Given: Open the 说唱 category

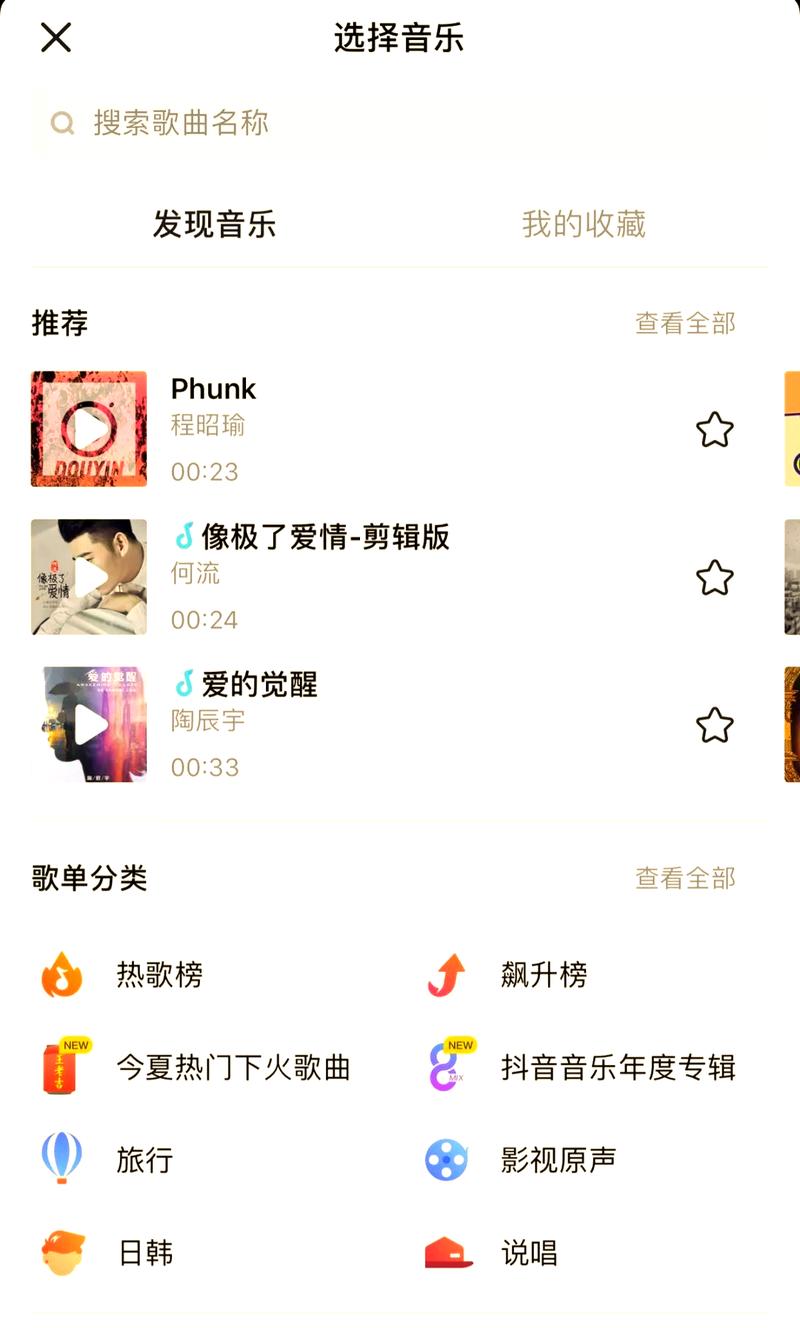Looking at the screenshot, I should coord(528,1253).
